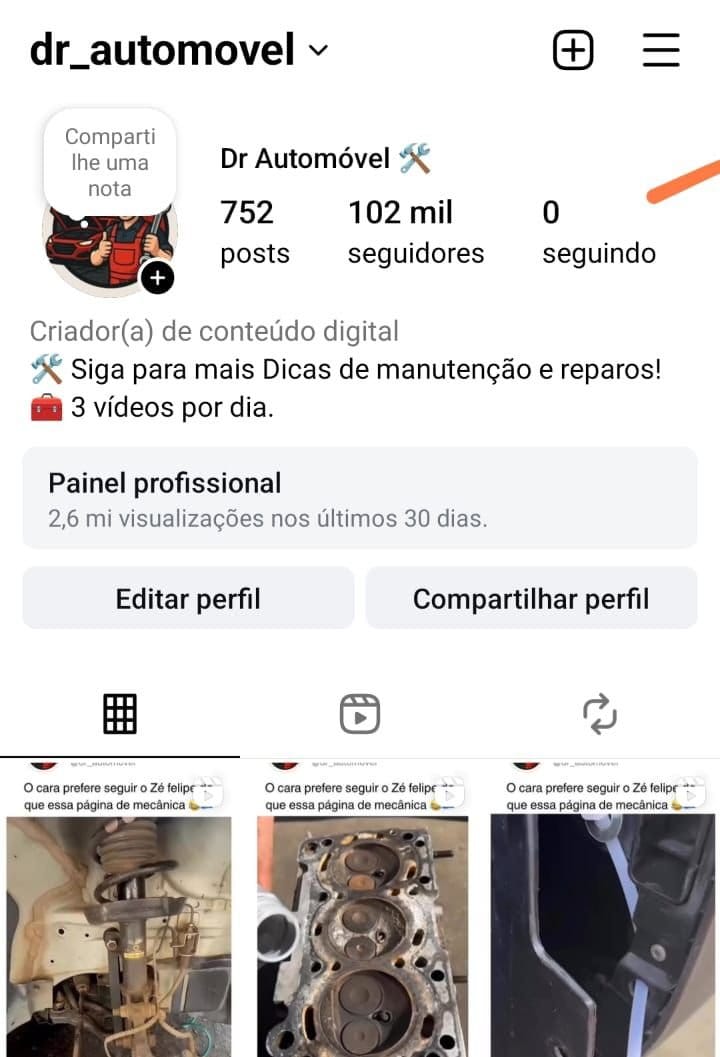Open Editar perfil
This screenshot has width=720, height=1057.
[187, 597]
